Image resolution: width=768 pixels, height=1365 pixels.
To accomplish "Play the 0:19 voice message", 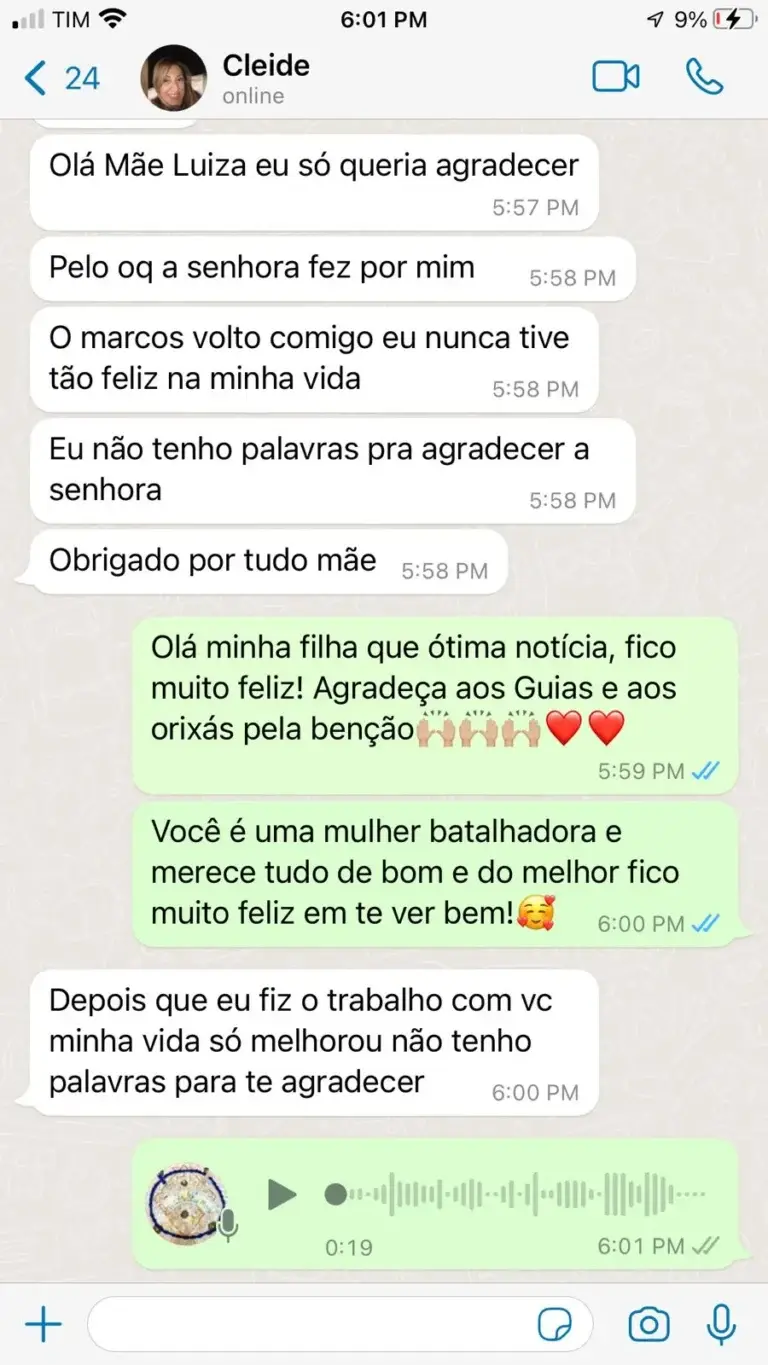I will pos(282,1194).
